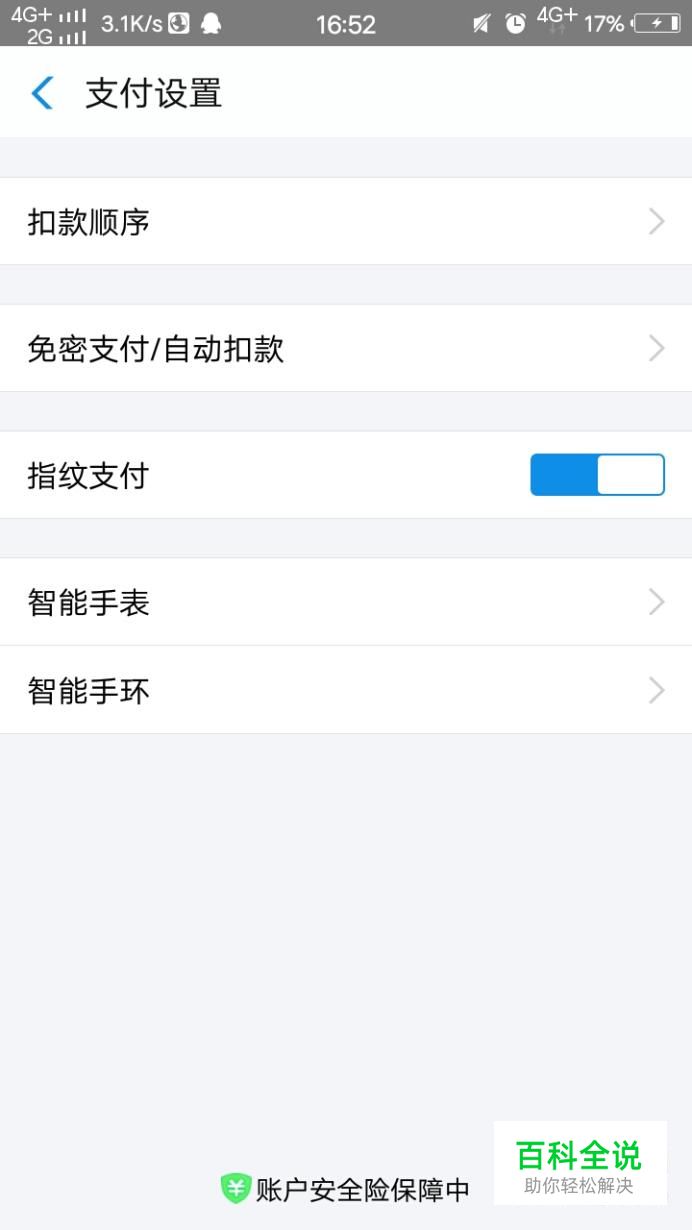
Task: Open 免密支付/自动扣款 options
Action: (x=346, y=348)
